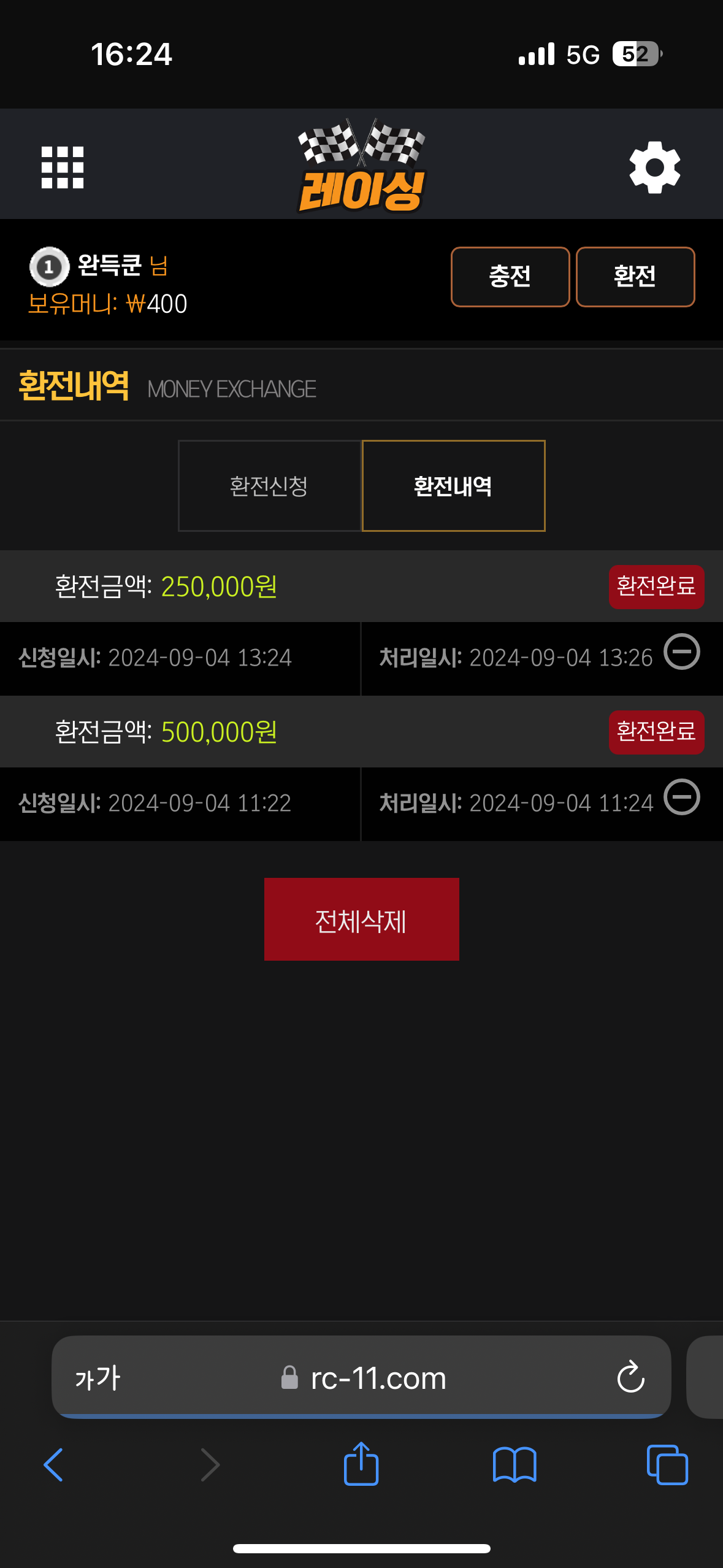Screen dimensions: 723x1568
Task: Show the open browser tabs
Action: (x=667, y=1465)
